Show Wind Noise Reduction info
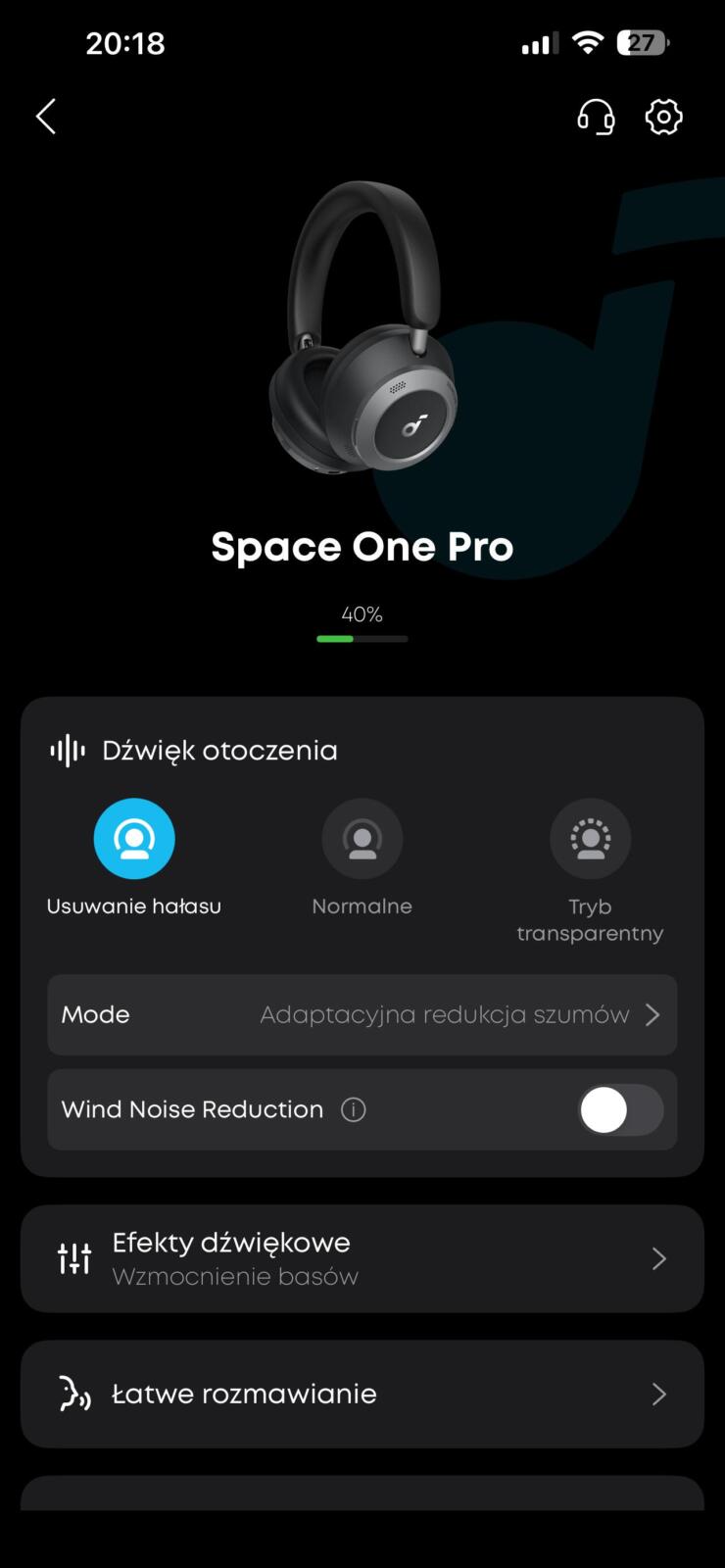 coord(353,1109)
